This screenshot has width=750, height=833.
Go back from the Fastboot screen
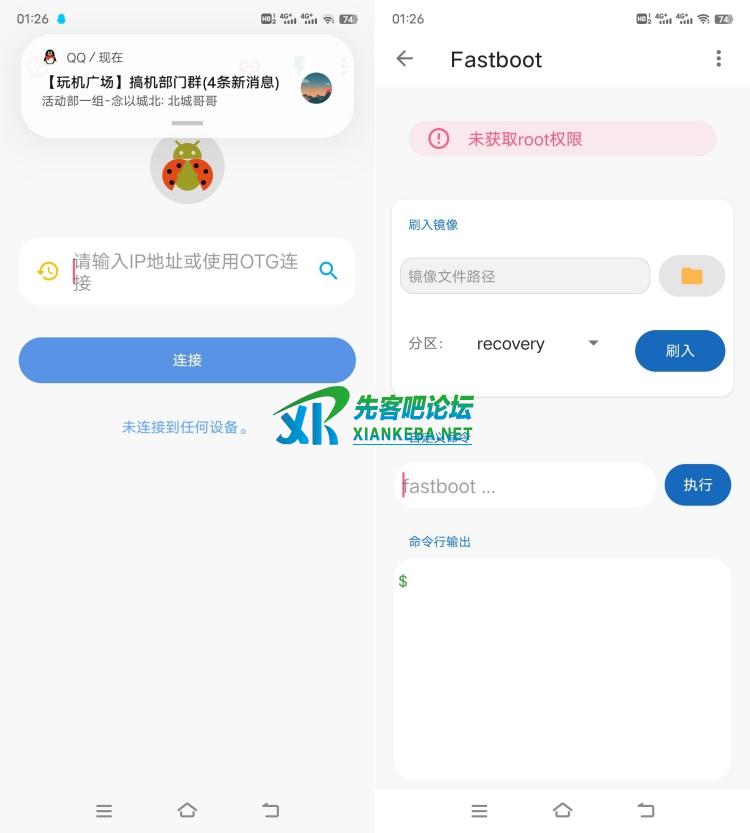[404, 59]
